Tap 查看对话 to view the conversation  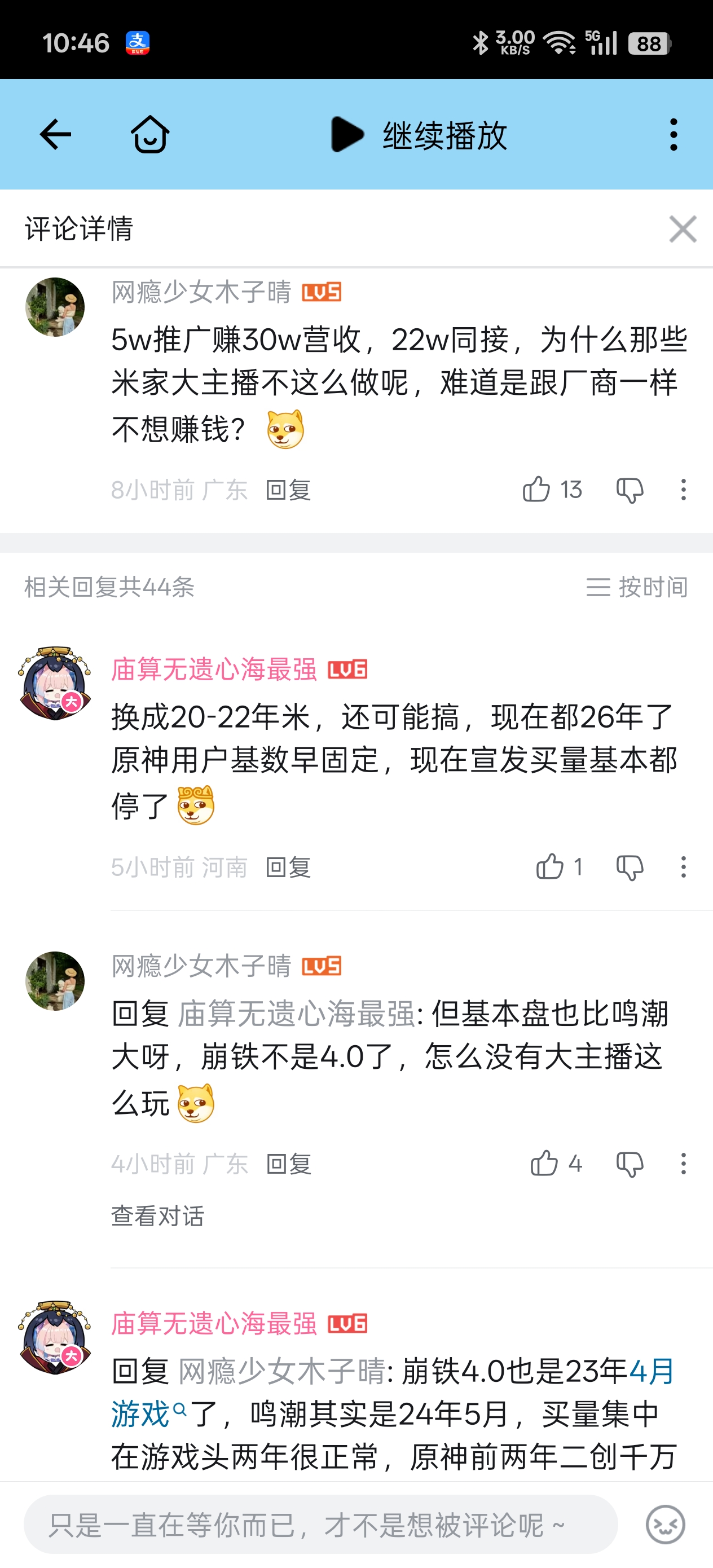pos(158,1216)
